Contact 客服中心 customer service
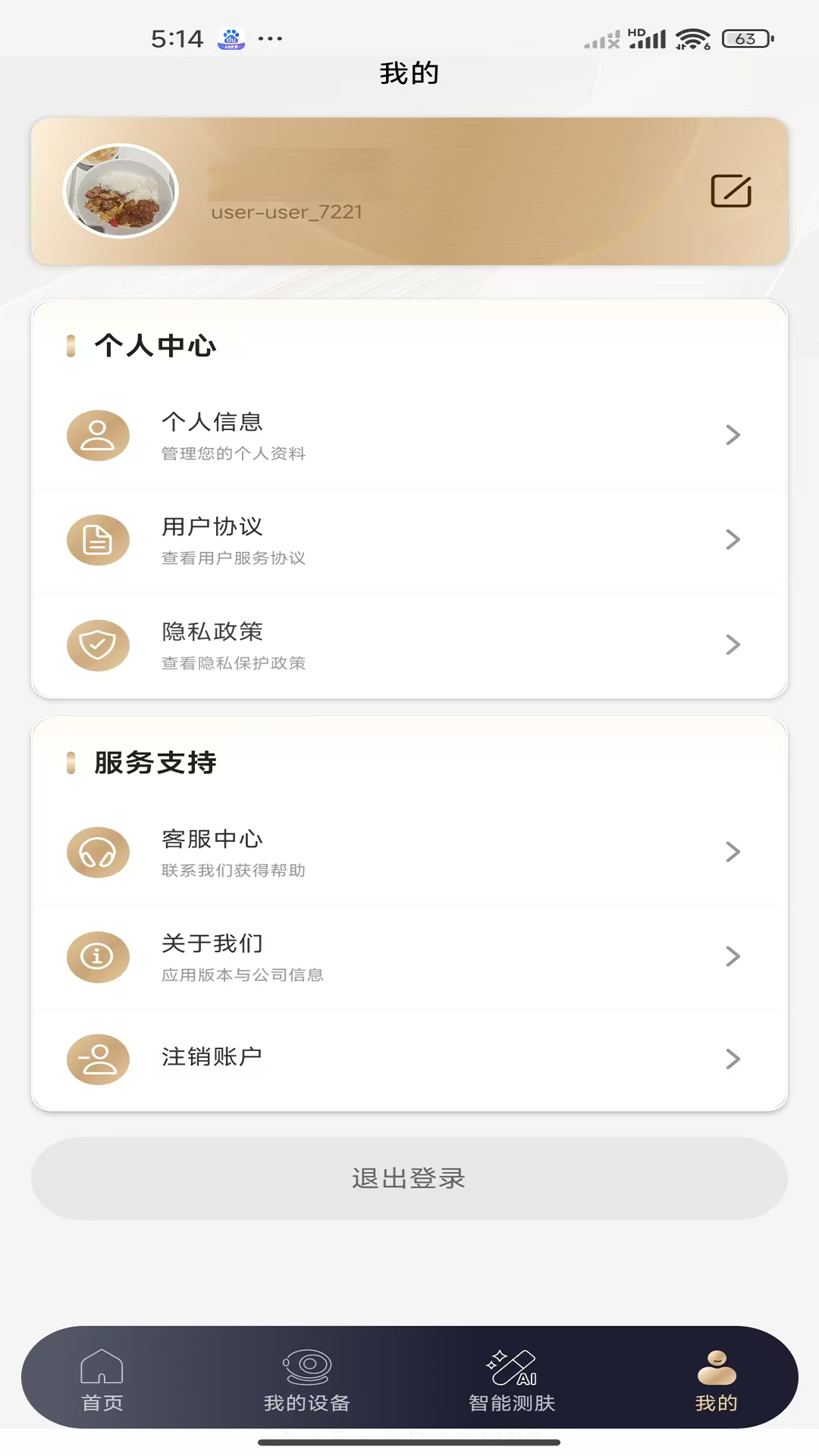The width and height of the screenshot is (819, 1456). pos(409,852)
